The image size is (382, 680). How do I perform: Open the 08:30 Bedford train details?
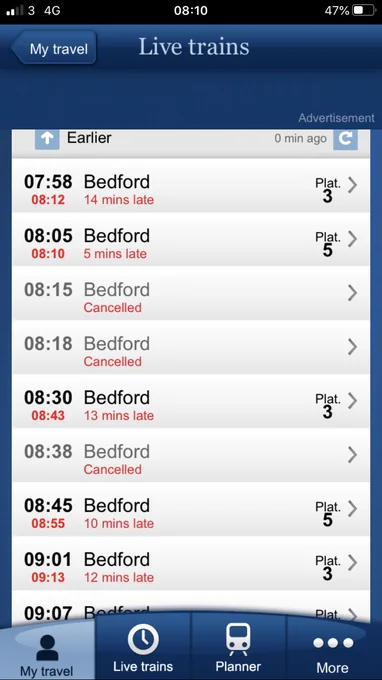pyautogui.click(x=191, y=401)
